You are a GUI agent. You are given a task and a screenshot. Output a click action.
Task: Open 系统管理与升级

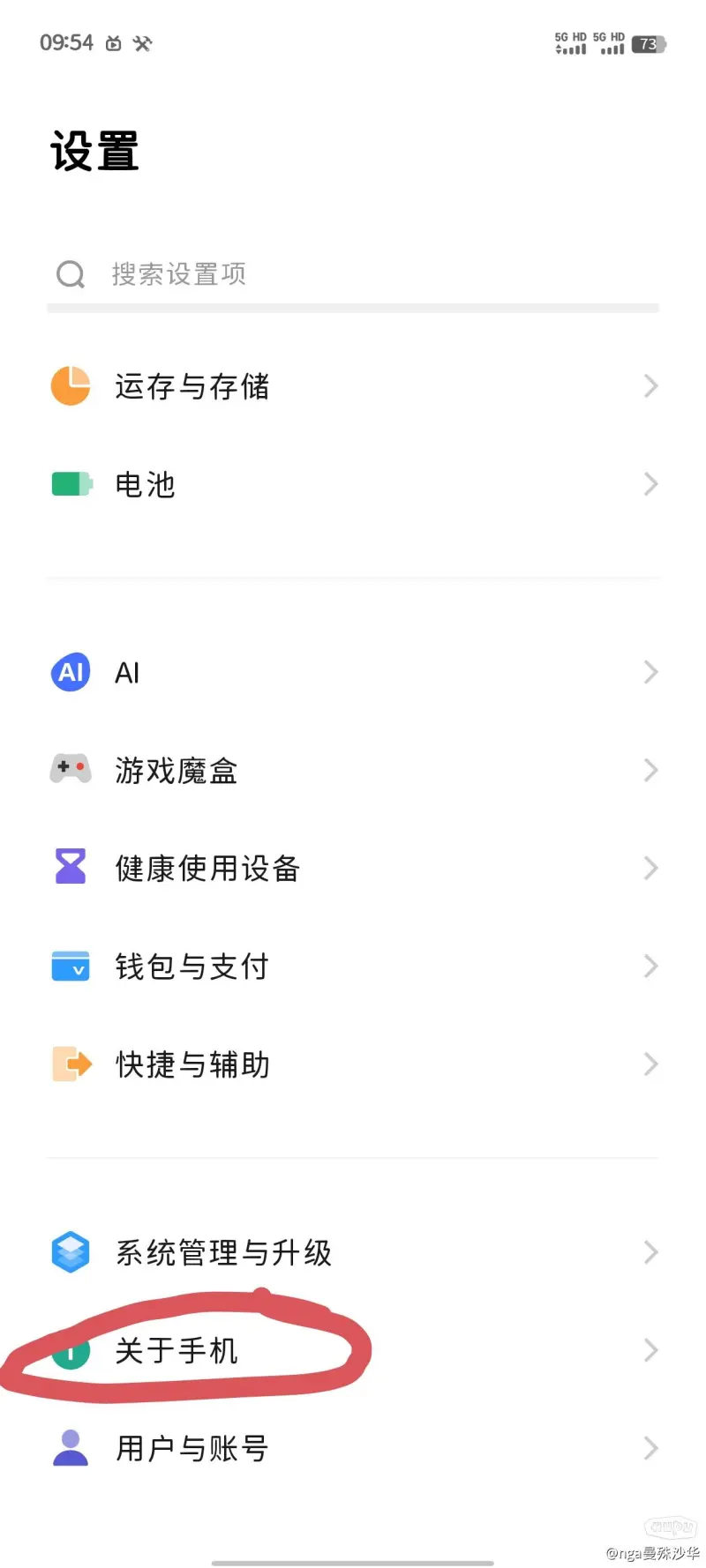(x=353, y=1252)
